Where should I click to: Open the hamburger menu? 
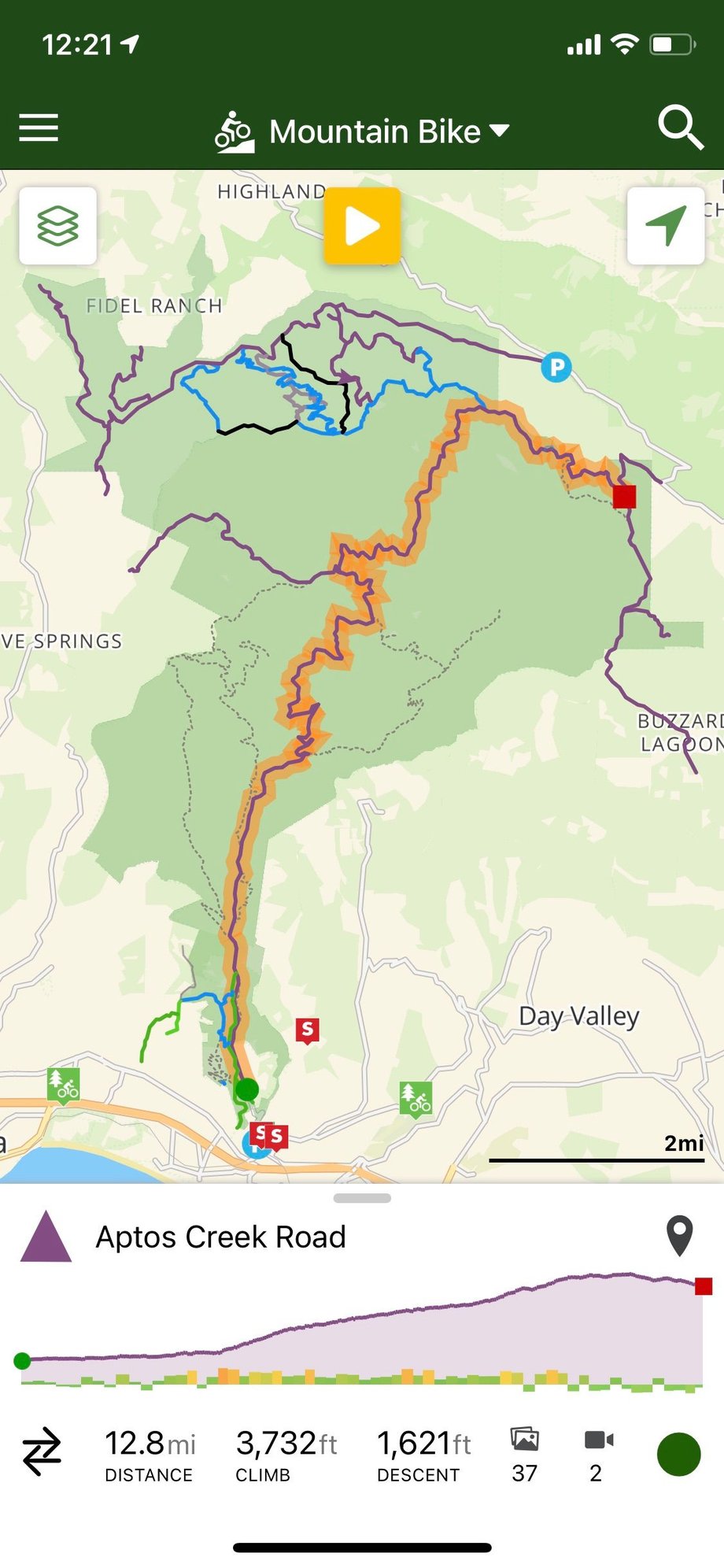39,128
